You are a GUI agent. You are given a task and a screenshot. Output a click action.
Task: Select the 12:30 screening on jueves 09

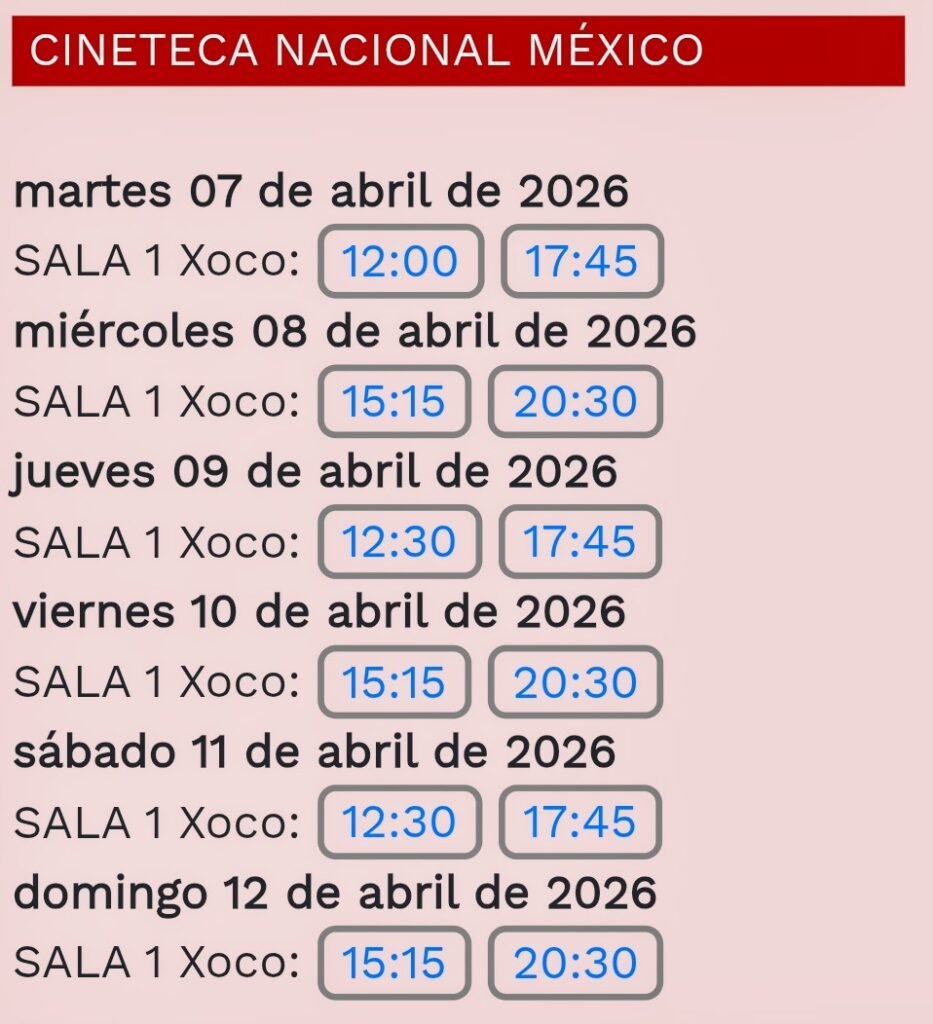pos(399,541)
